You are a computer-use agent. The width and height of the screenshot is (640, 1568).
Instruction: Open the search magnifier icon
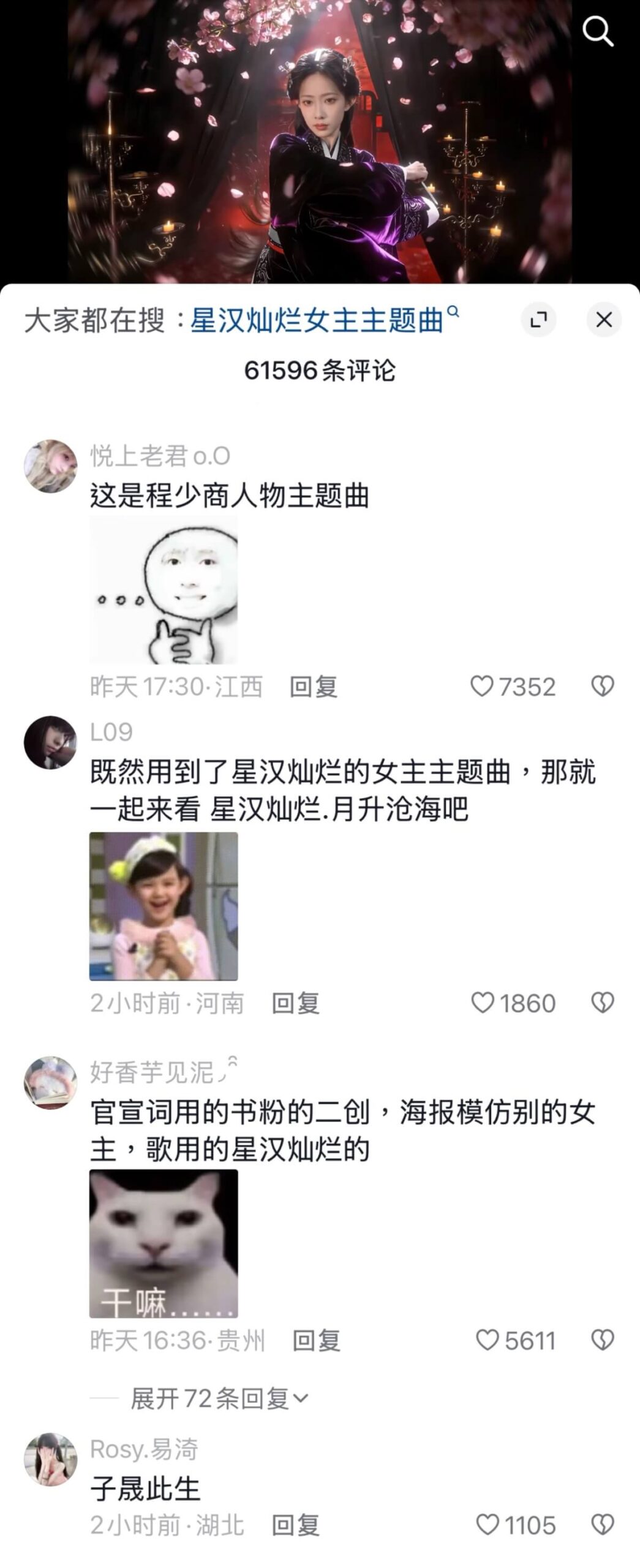(597, 31)
